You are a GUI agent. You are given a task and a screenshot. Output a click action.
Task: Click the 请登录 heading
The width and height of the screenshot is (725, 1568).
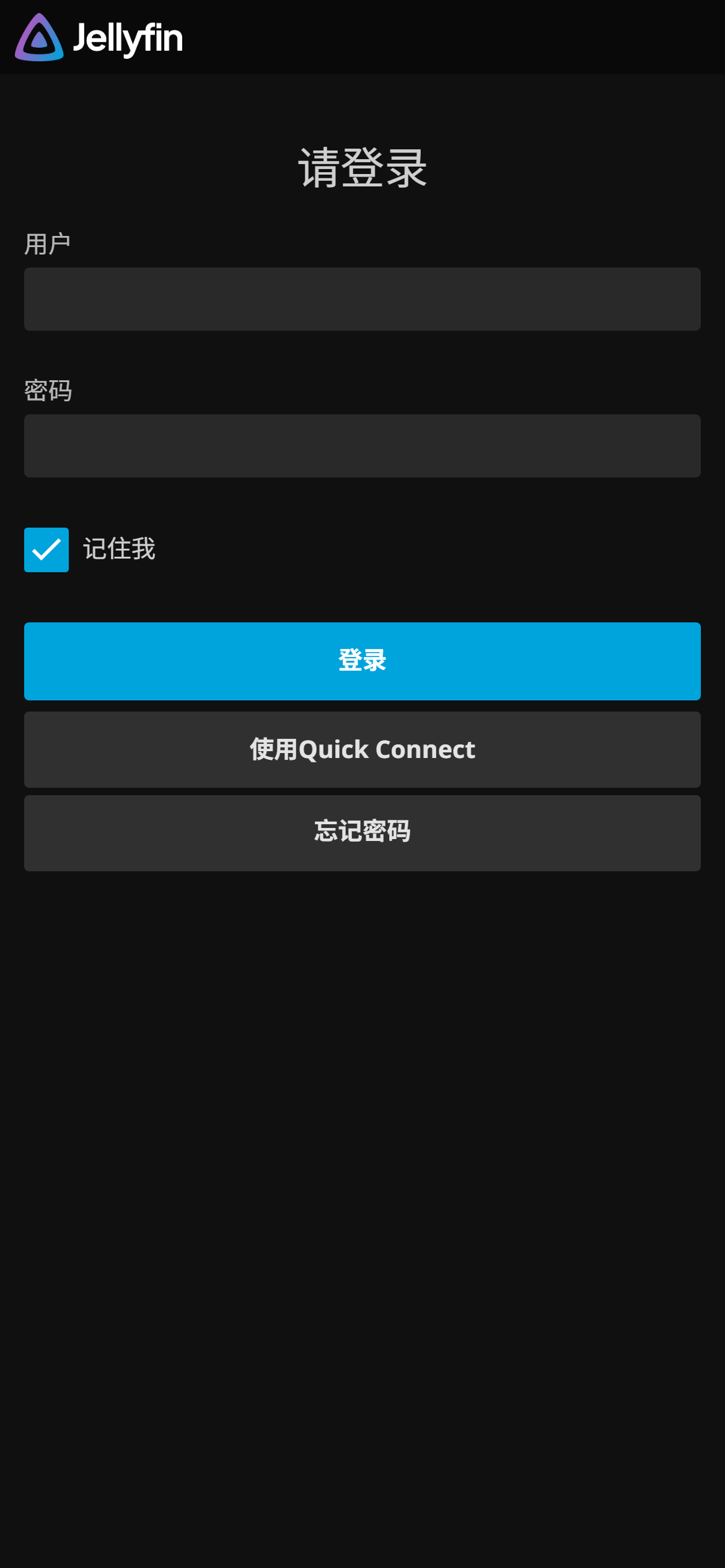click(362, 166)
